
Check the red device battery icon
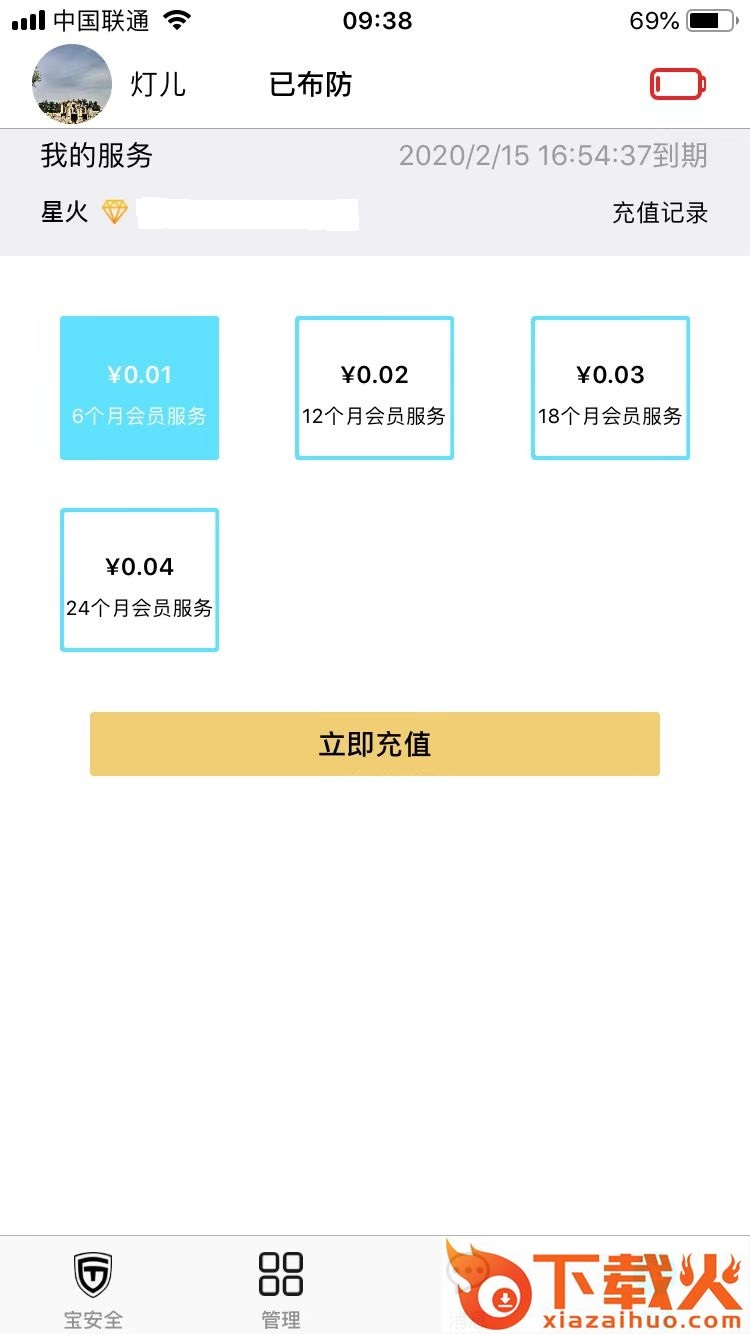pyautogui.click(x=678, y=85)
